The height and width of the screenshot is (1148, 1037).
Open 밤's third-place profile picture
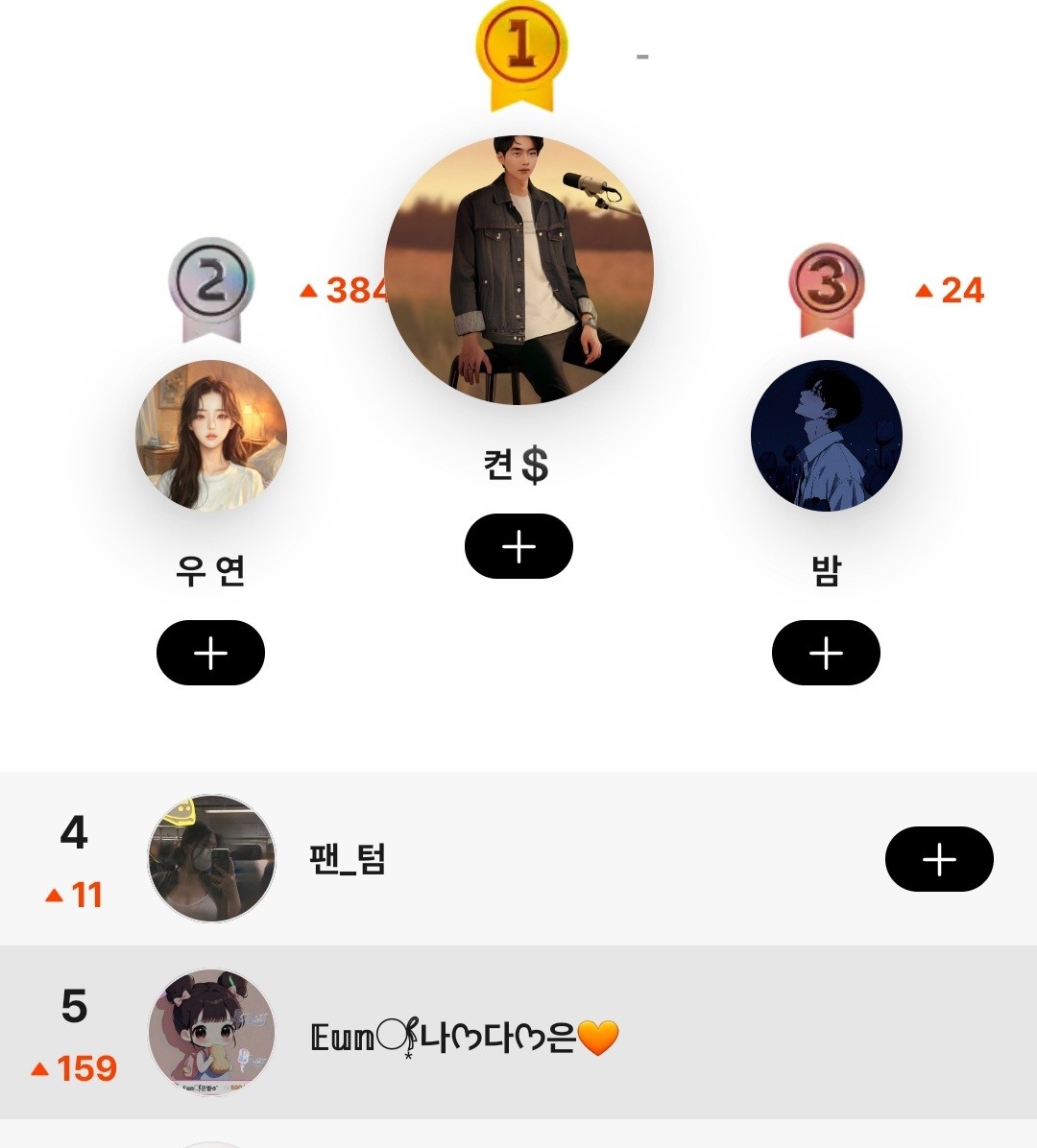pyautogui.click(x=826, y=436)
